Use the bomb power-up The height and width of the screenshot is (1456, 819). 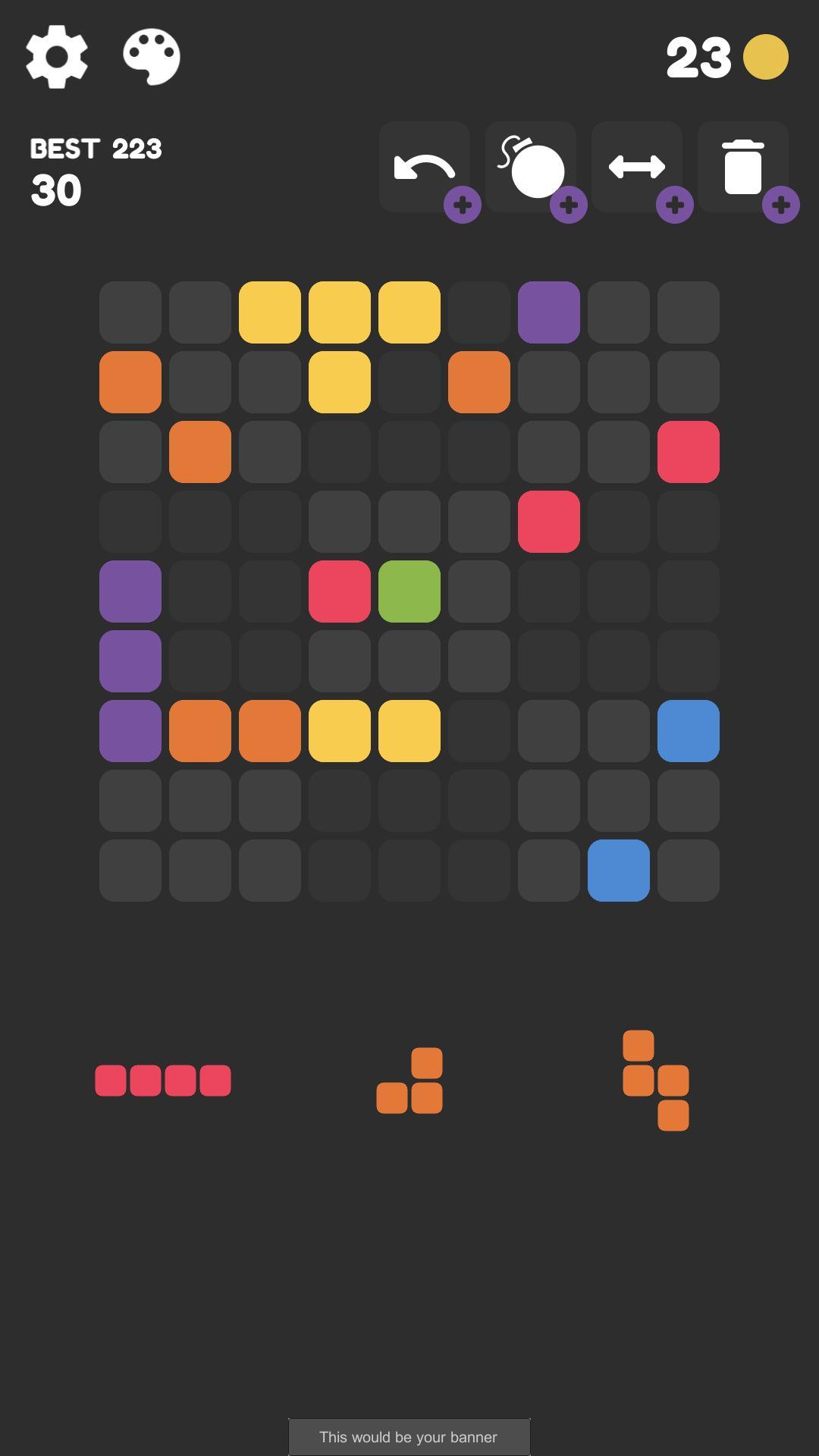tap(531, 167)
